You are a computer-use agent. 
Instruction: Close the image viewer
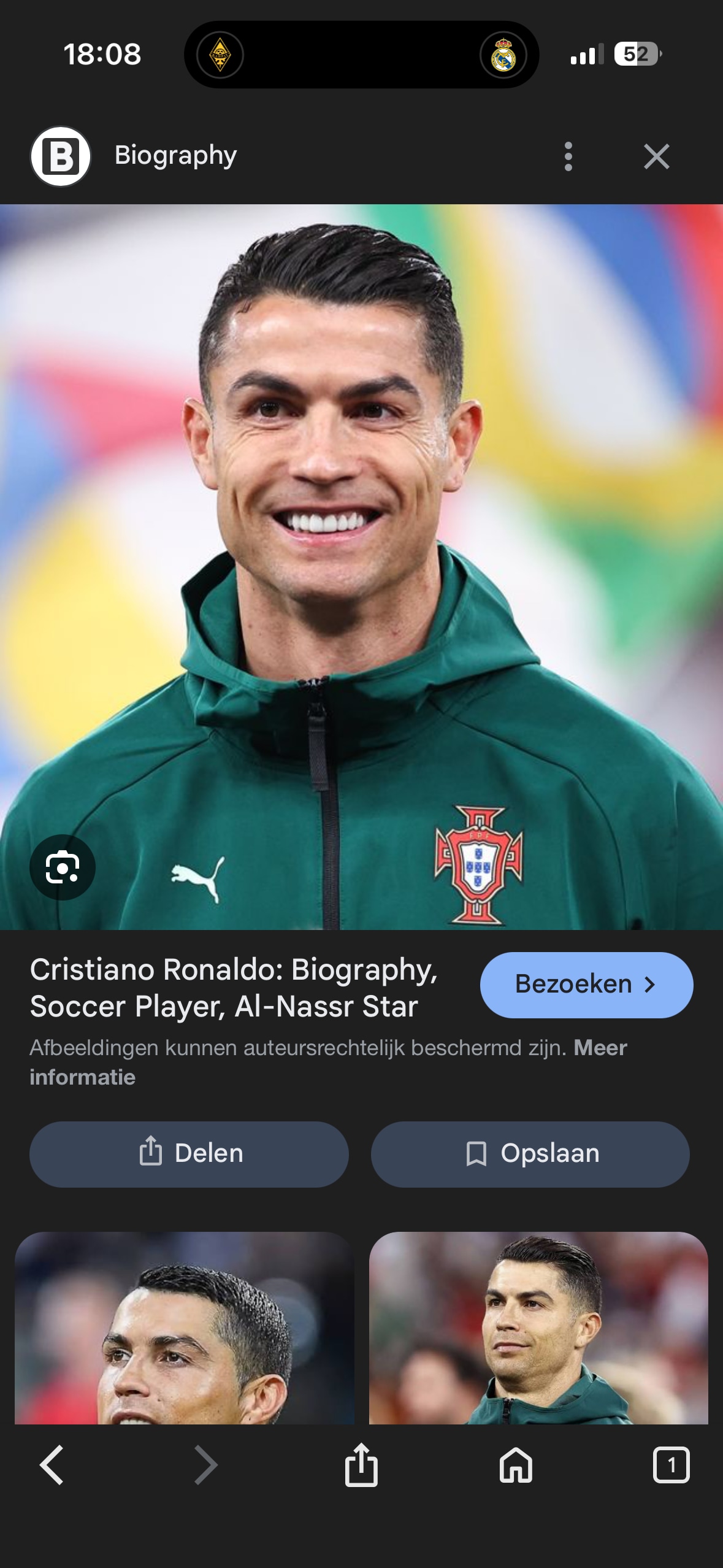point(656,156)
